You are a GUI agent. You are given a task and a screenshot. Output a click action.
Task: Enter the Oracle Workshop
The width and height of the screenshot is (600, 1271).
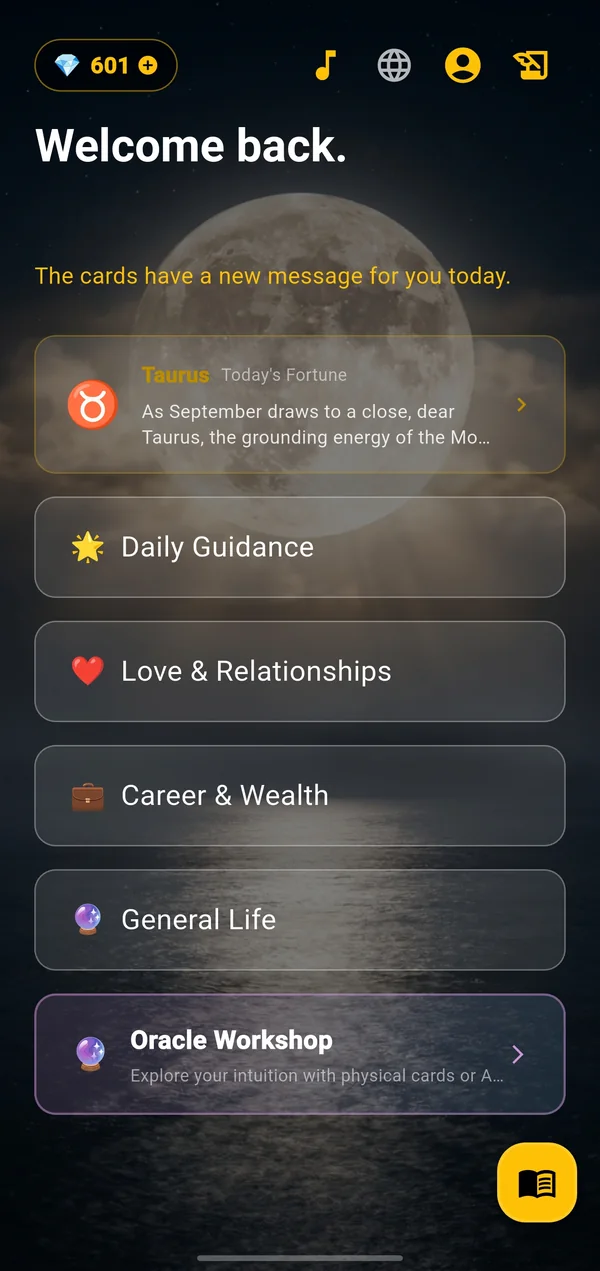[300, 1054]
